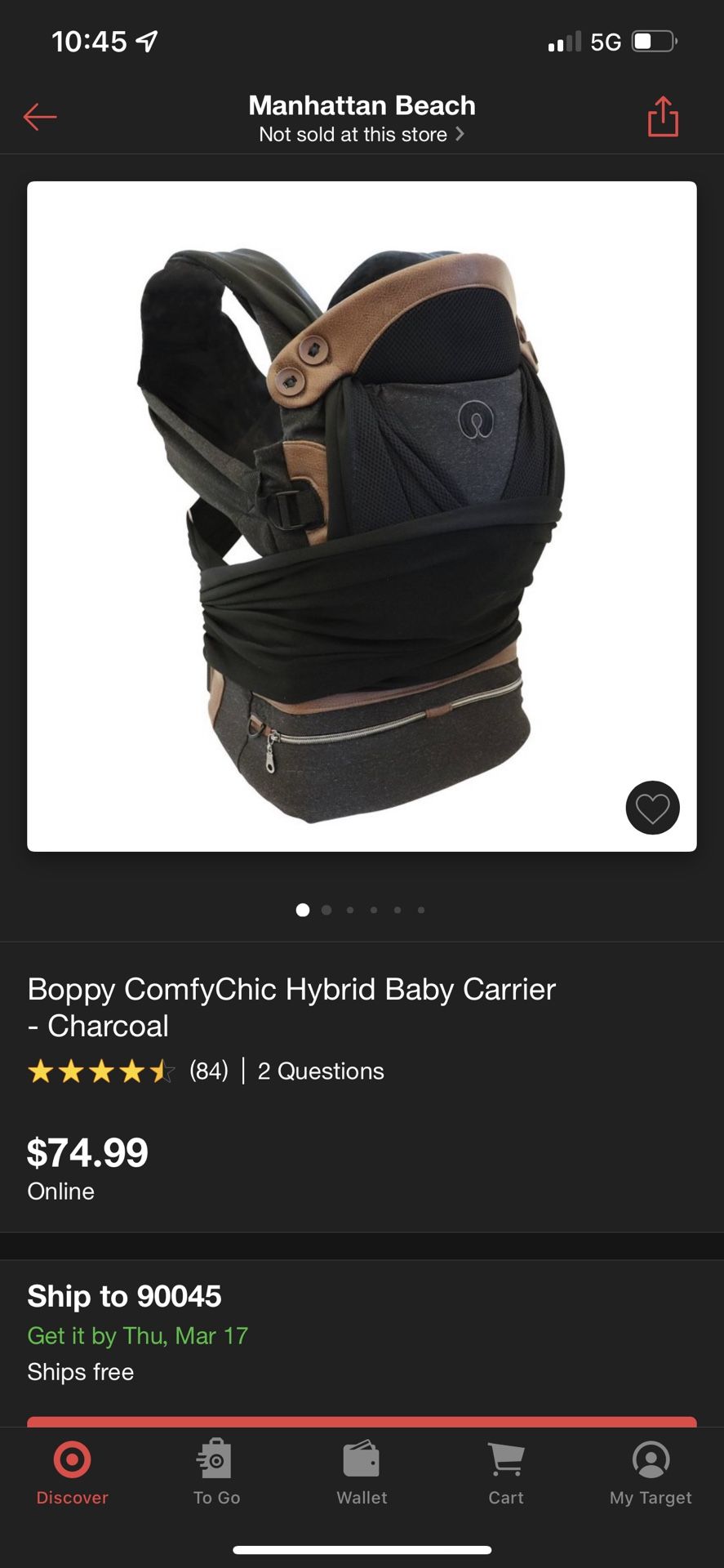Open the Cart tab
The image size is (724, 1568).
506,1473
